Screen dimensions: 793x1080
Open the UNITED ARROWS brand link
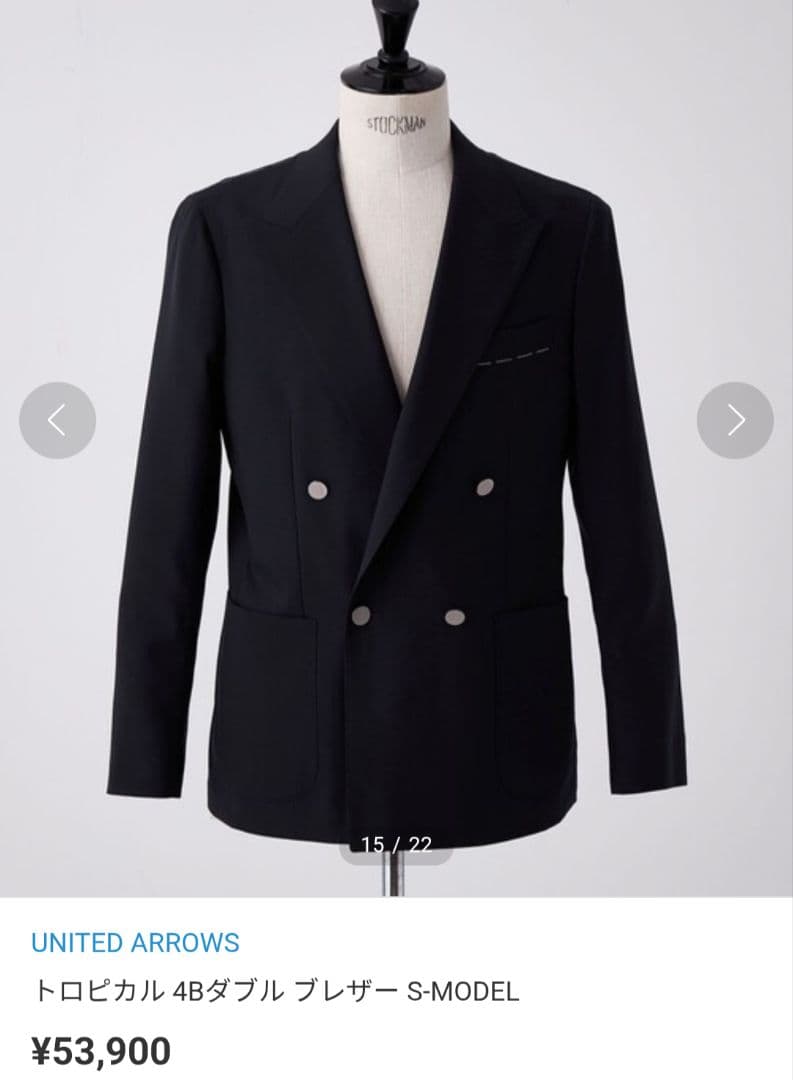pos(135,942)
